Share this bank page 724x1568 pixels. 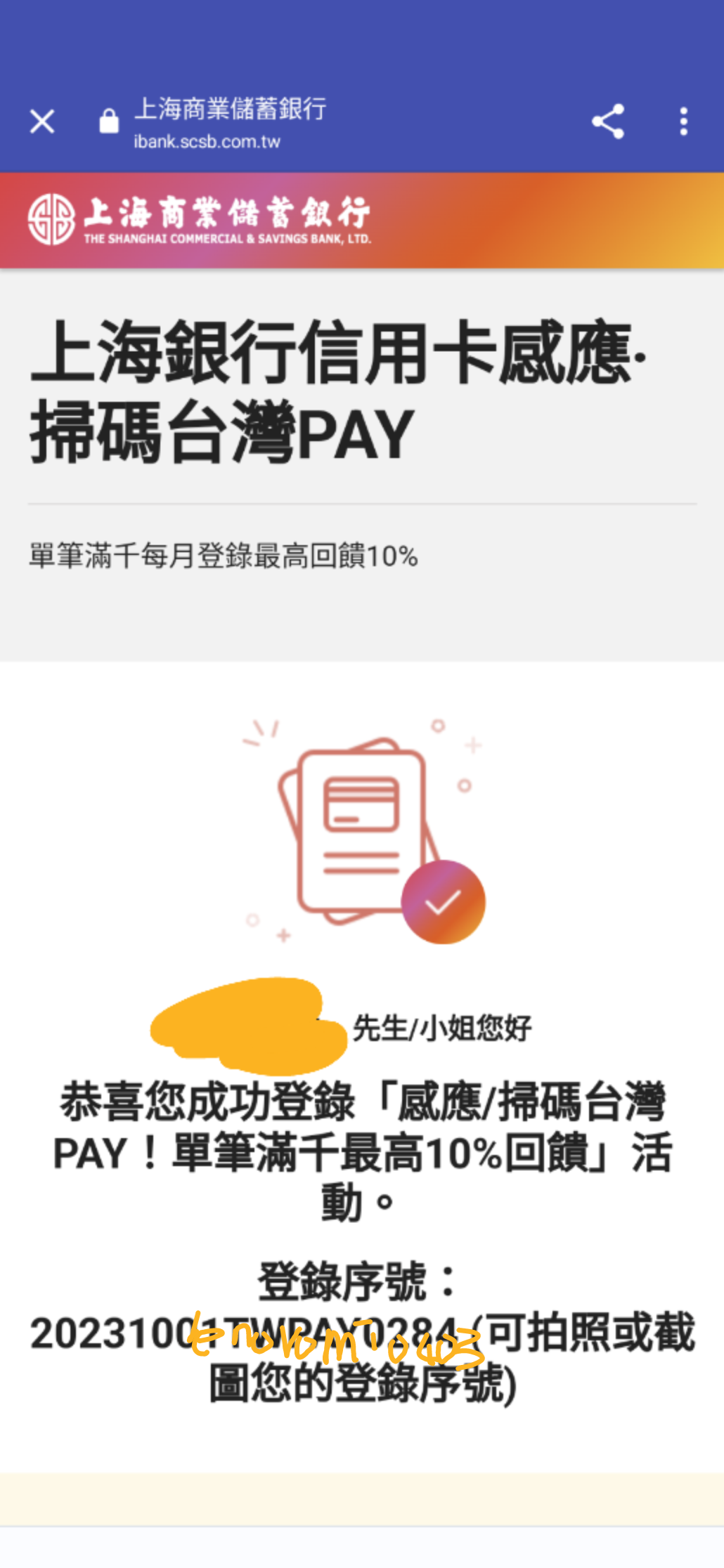click(608, 122)
